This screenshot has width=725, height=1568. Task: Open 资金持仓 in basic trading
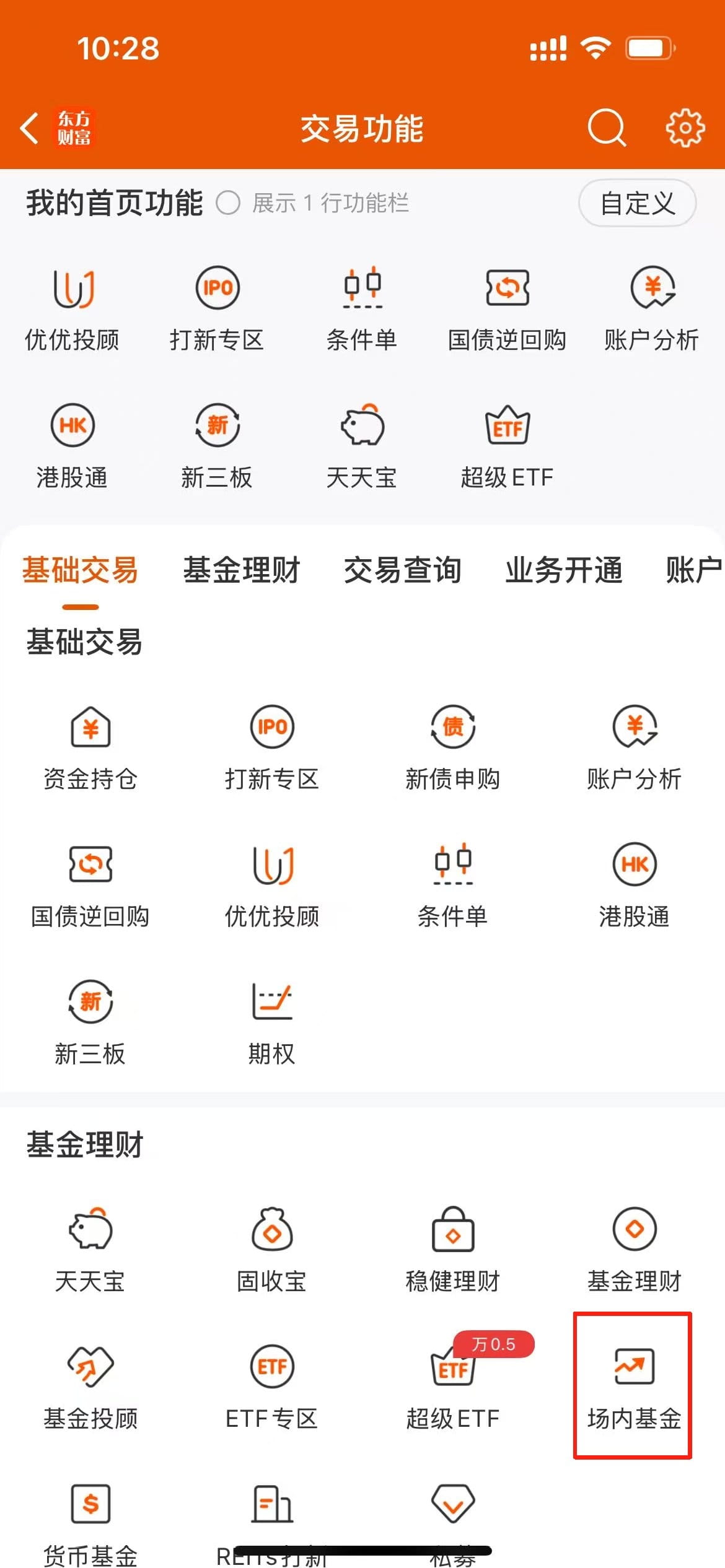(x=90, y=748)
